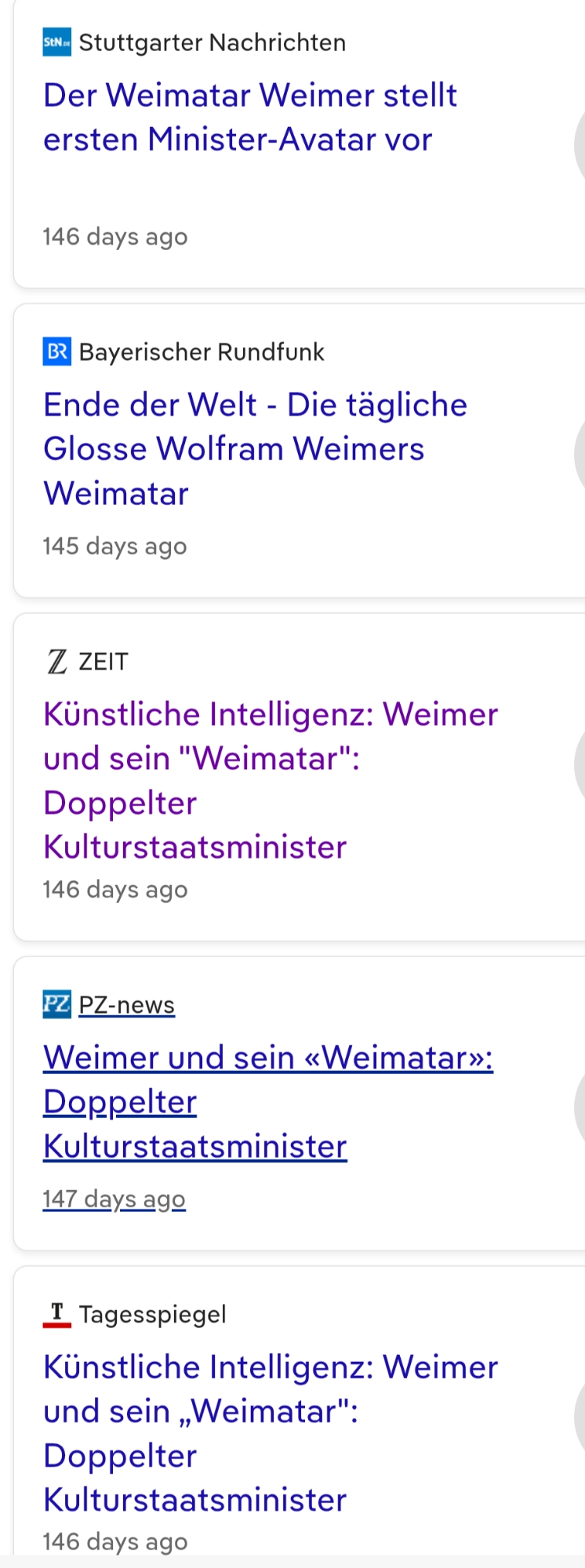Open the PZ-news Doppelter Kulturstaatsminister article
Viewport: 585px width, 1568px height.
coord(267,1101)
